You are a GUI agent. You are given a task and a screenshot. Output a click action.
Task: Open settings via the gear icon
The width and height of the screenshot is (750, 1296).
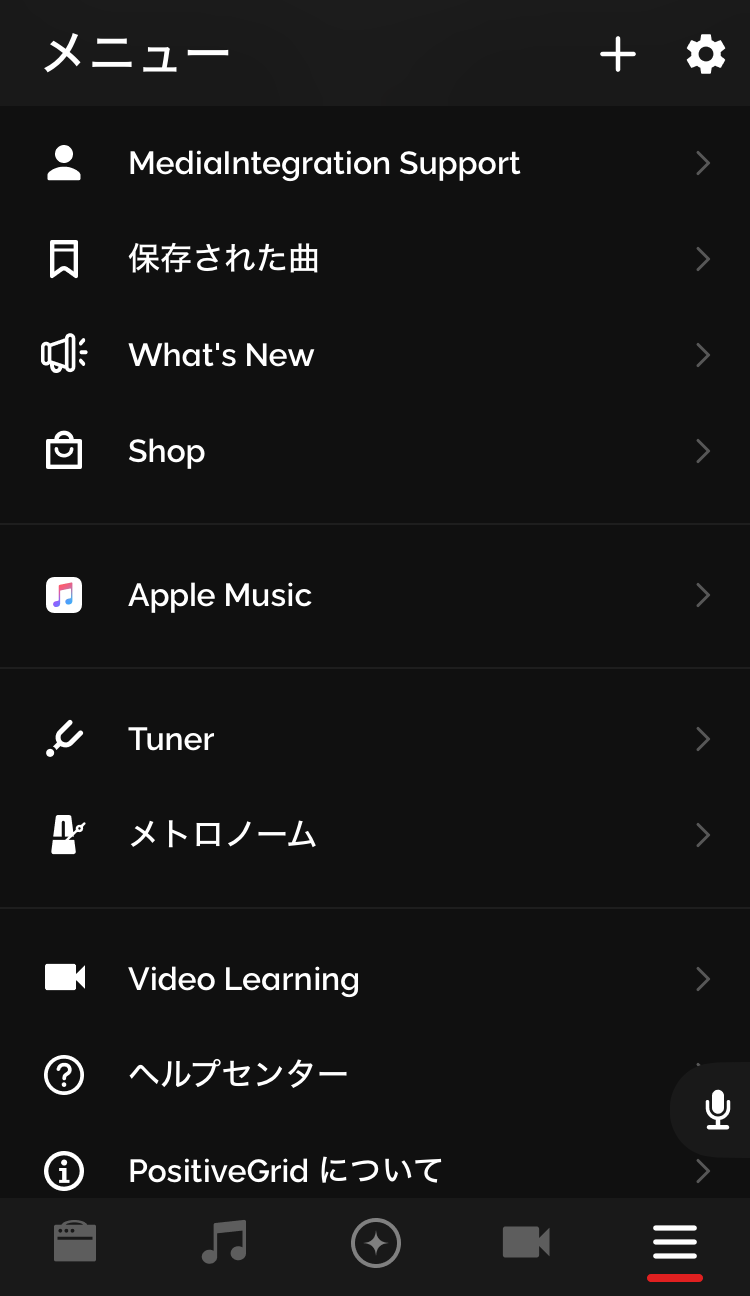705,54
